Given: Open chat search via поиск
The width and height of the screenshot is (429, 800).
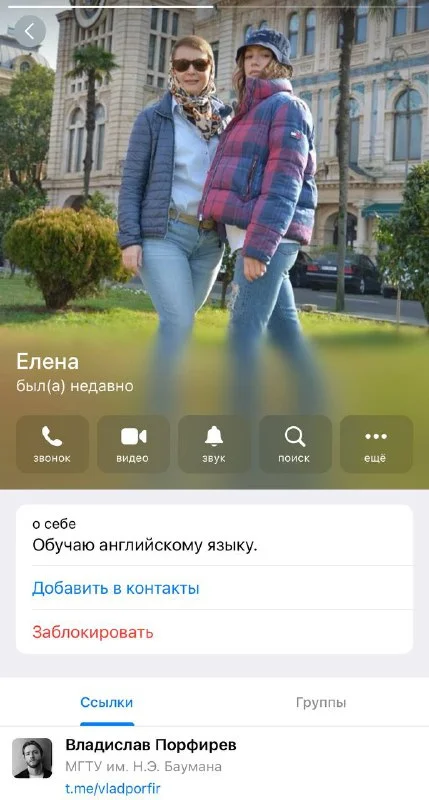Looking at the screenshot, I should tap(294, 444).
